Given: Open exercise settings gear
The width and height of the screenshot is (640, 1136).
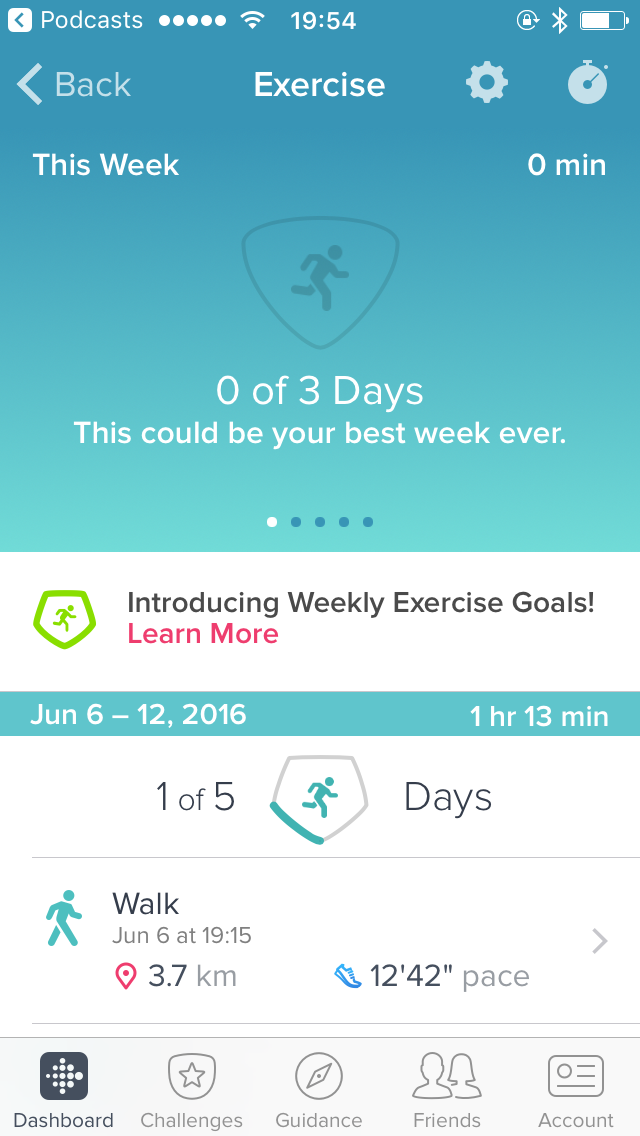Looking at the screenshot, I should click(487, 84).
